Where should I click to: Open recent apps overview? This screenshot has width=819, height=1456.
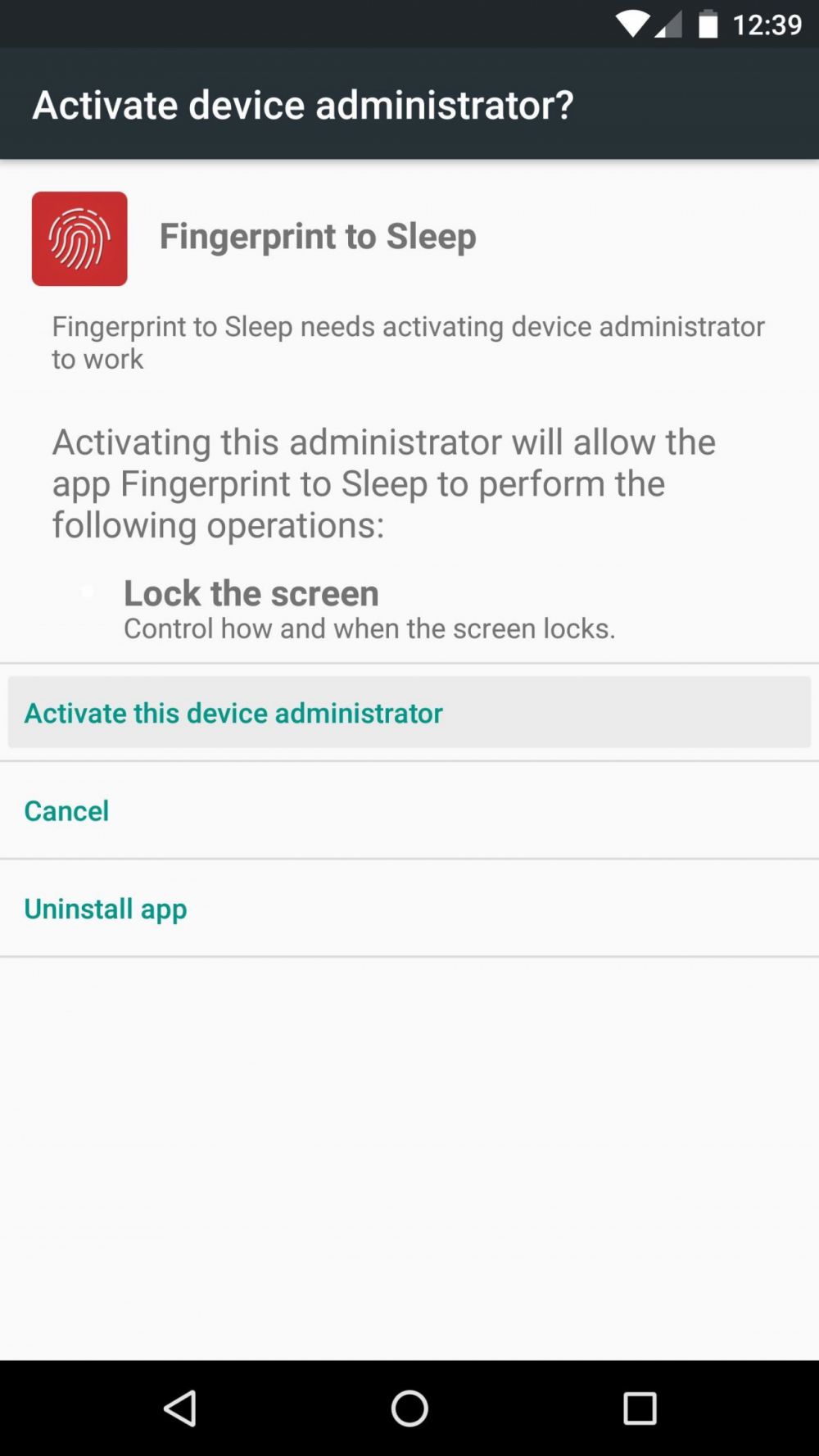tap(640, 1408)
